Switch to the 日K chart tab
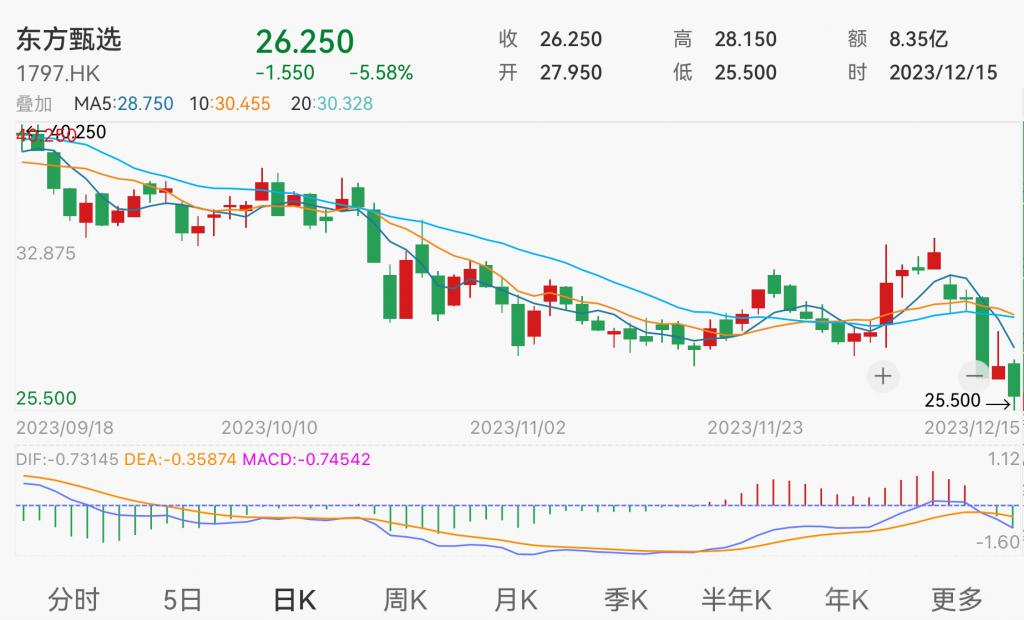This screenshot has height=620, width=1024. pyautogui.click(x=294, y=599)
